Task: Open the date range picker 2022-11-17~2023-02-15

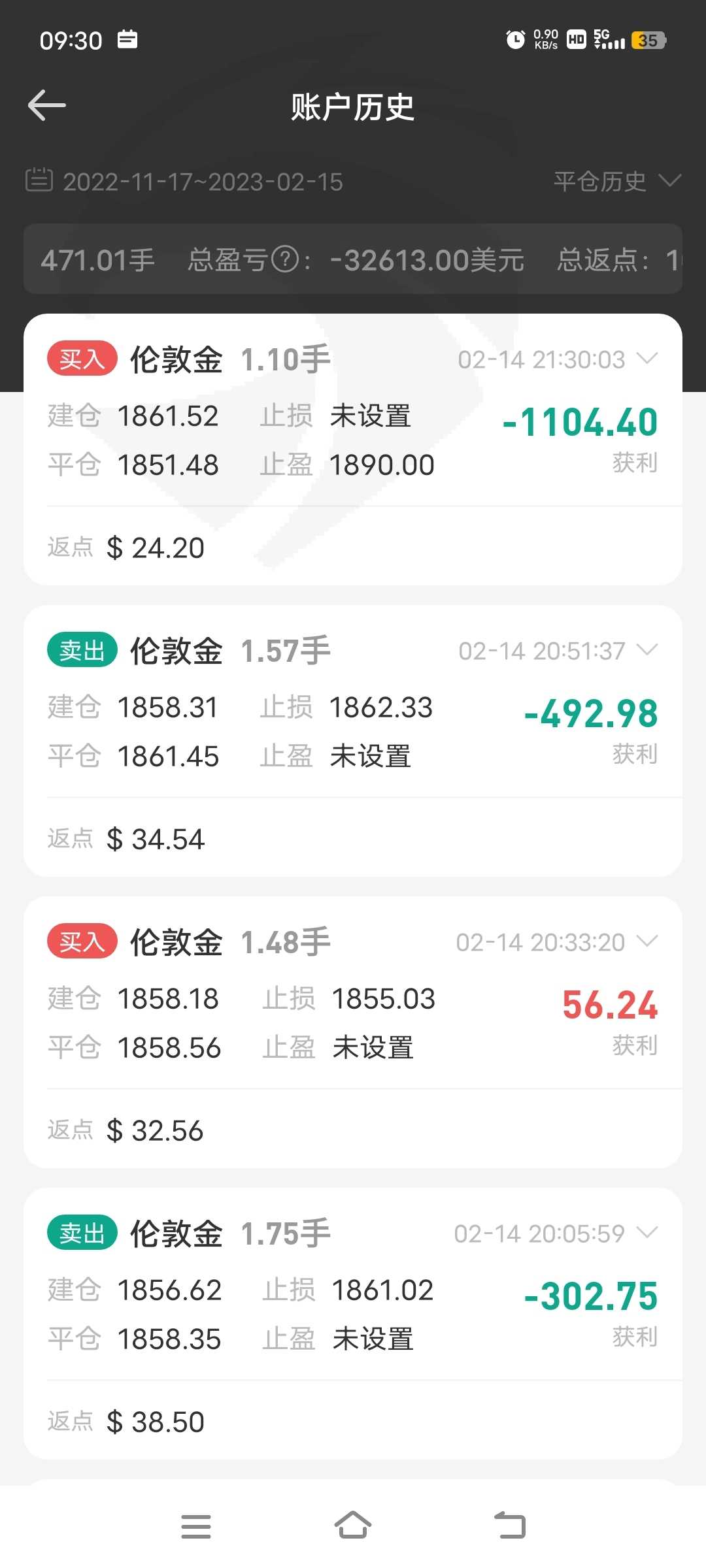Action: tap(184, 182)
